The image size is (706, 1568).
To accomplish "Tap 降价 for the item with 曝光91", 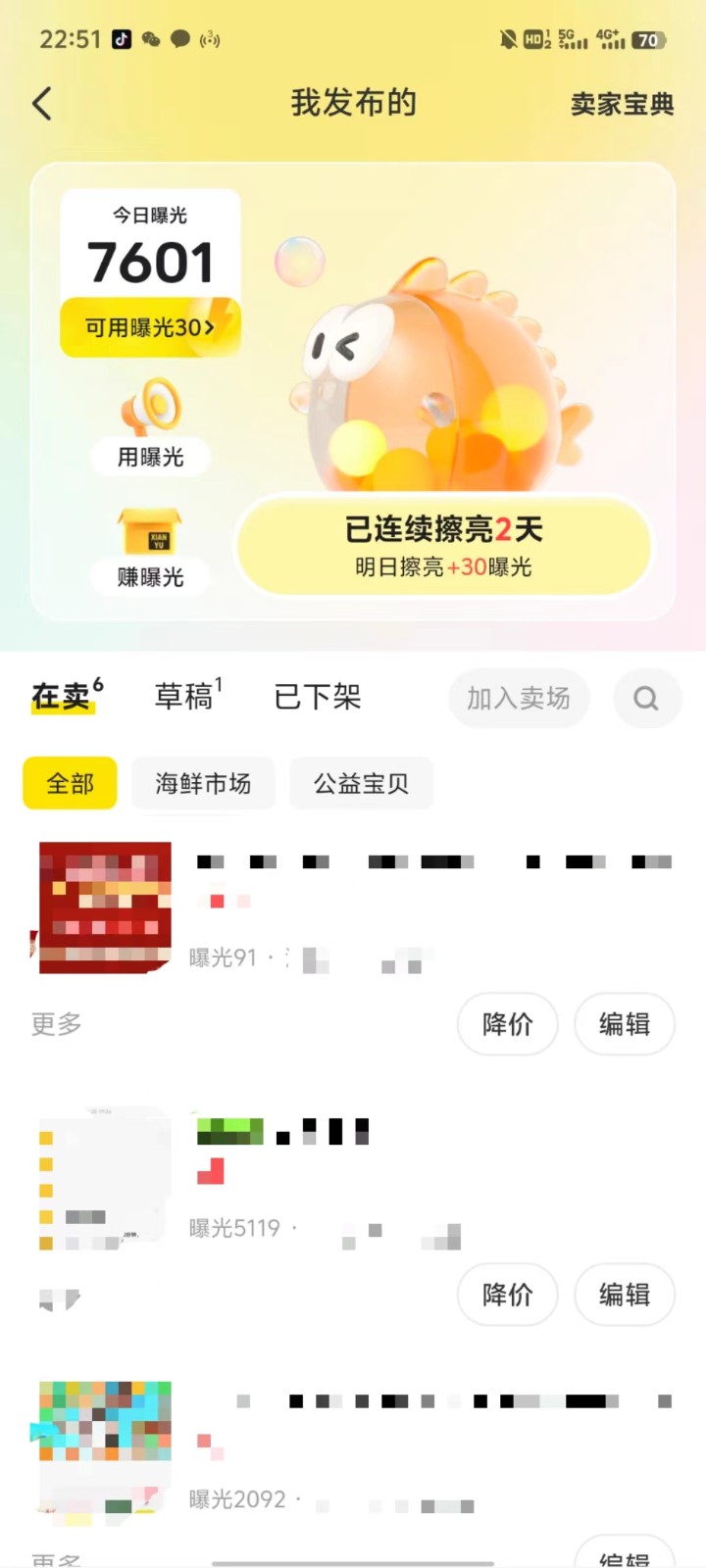I will click(x=507, y=1024).
